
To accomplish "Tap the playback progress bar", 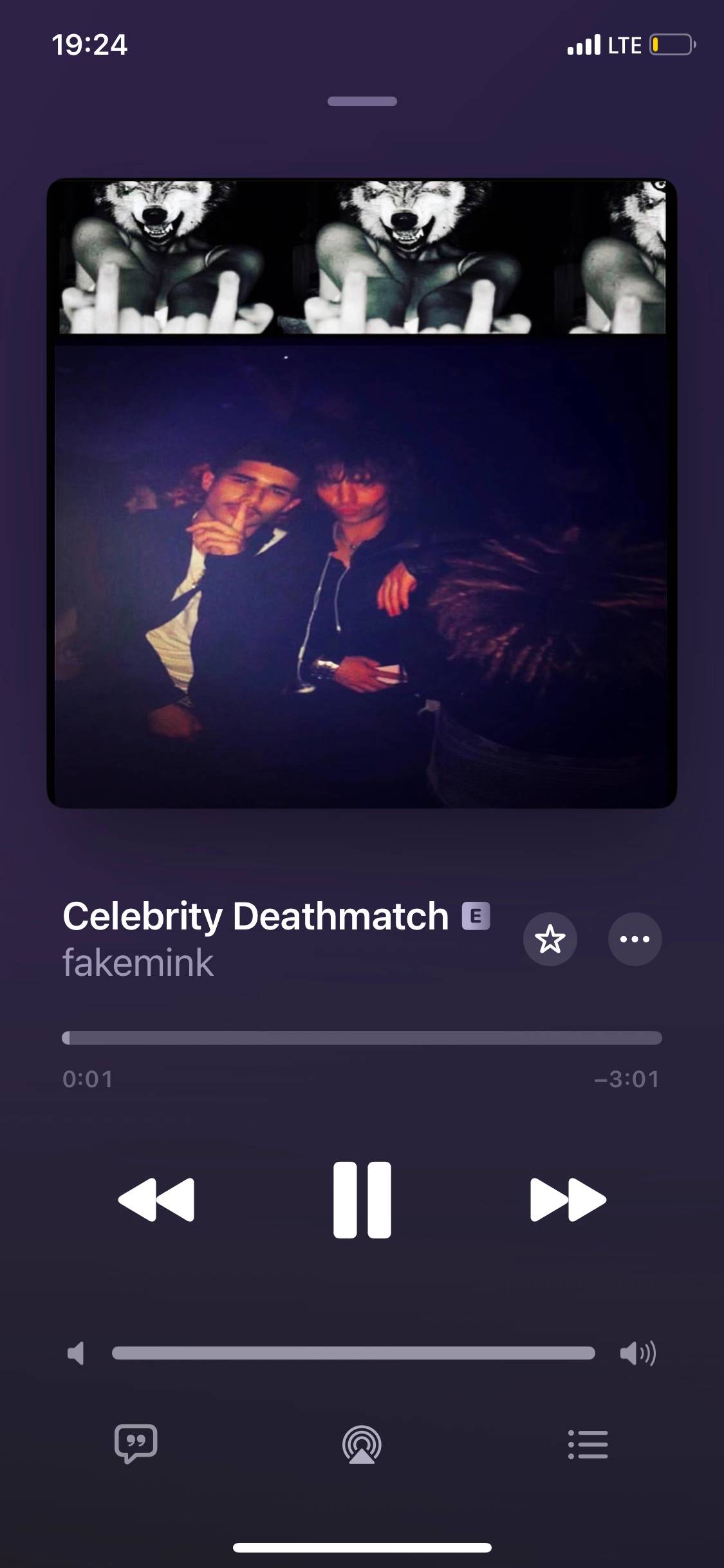I will pos(362,1038).
